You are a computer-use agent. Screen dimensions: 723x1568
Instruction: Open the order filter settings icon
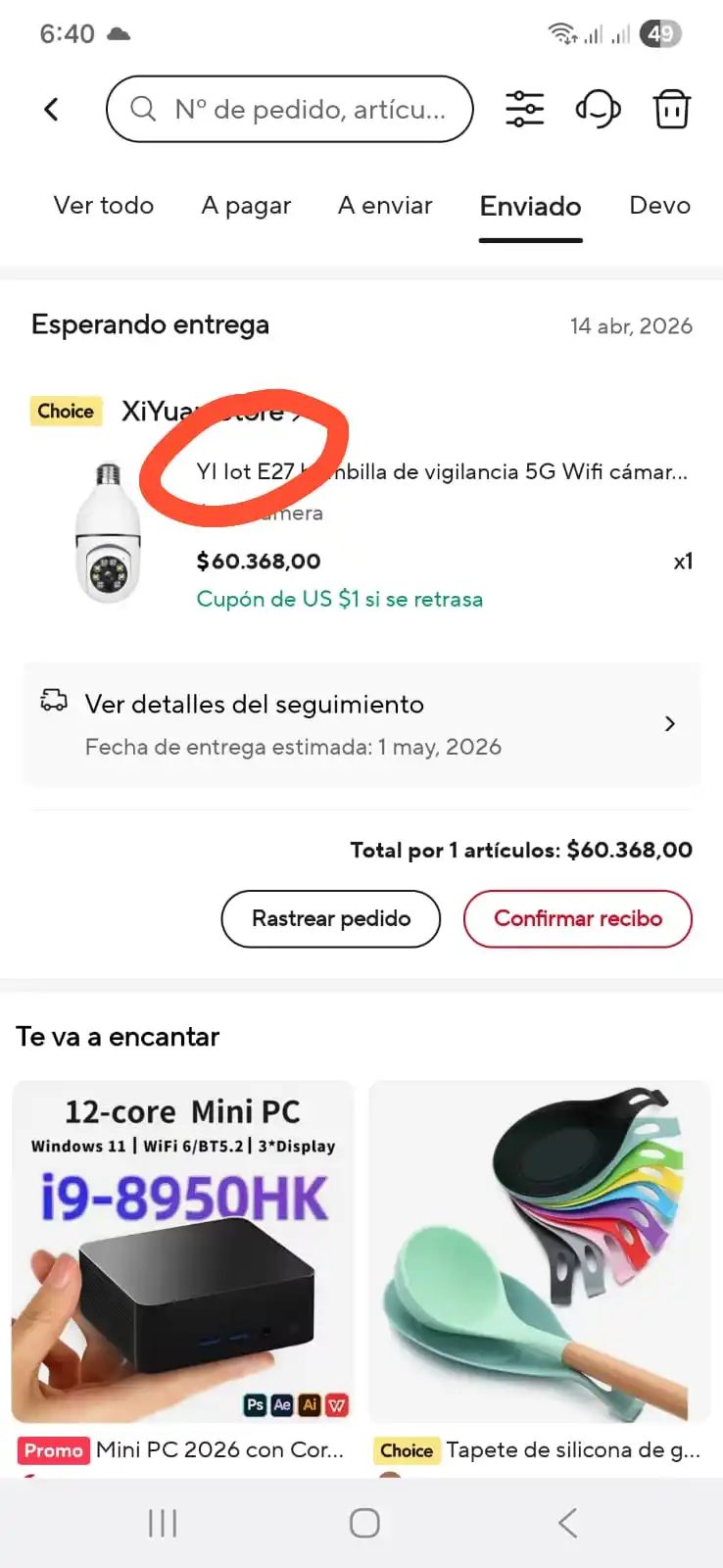pos(524,109)
